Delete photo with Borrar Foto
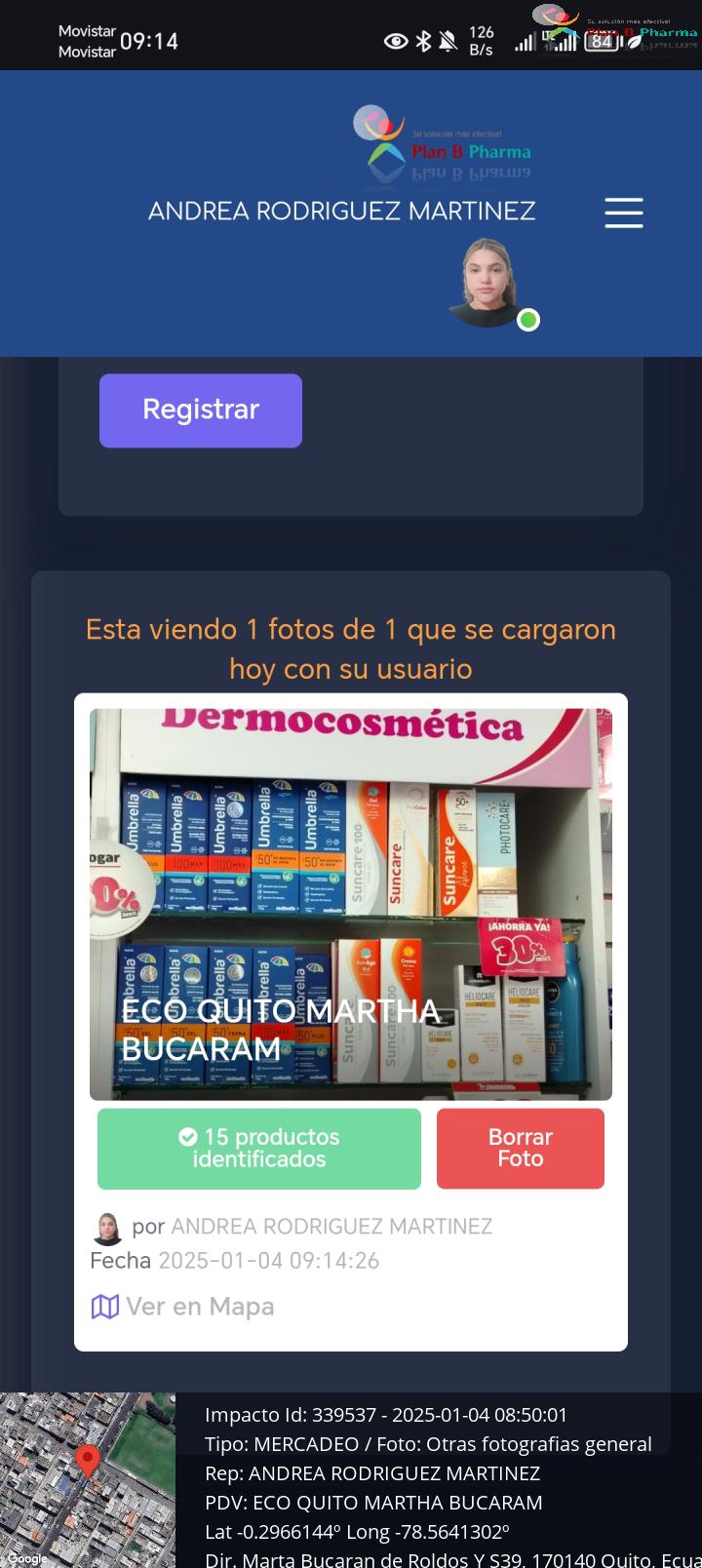 tap(521, 1149)
